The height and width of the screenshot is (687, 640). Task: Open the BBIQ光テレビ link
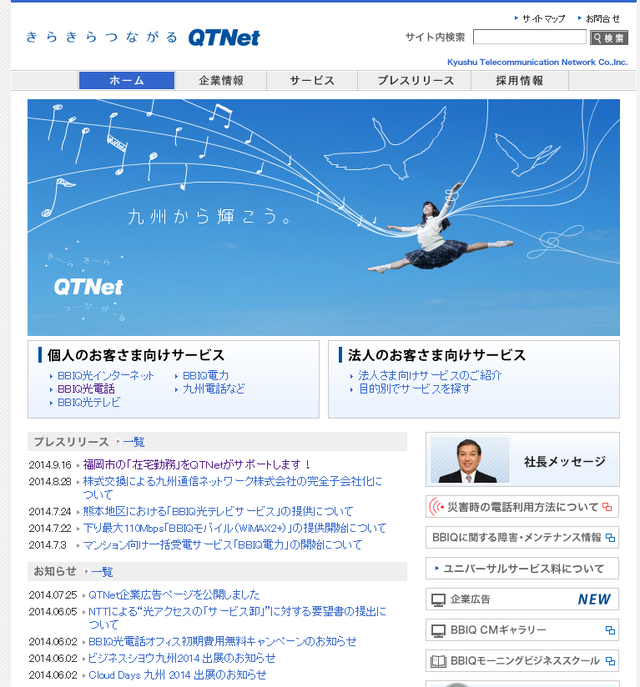[89, 402]
